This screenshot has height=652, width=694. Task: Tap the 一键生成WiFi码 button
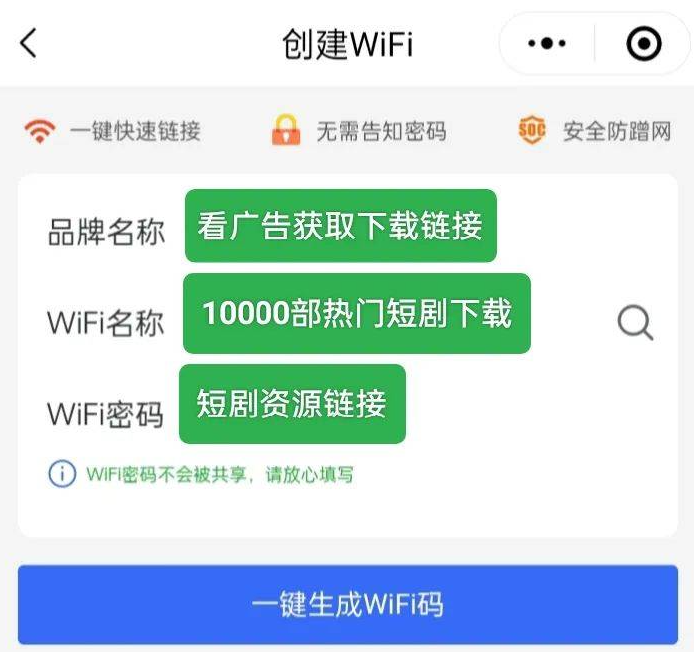[x=347, y=605]
